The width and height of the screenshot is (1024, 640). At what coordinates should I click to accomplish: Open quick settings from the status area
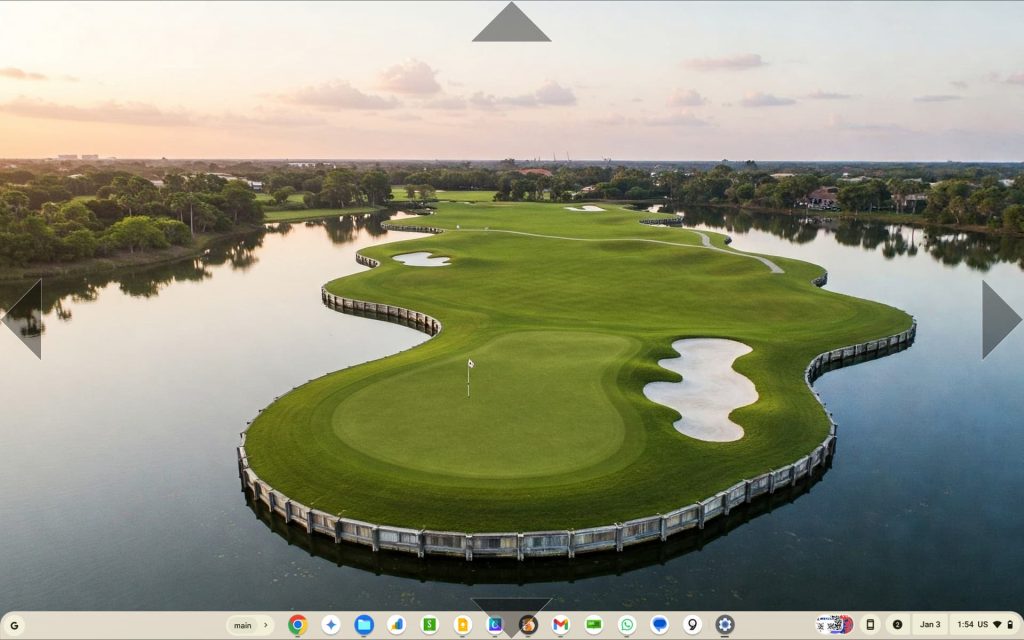(x=985, y=625)
